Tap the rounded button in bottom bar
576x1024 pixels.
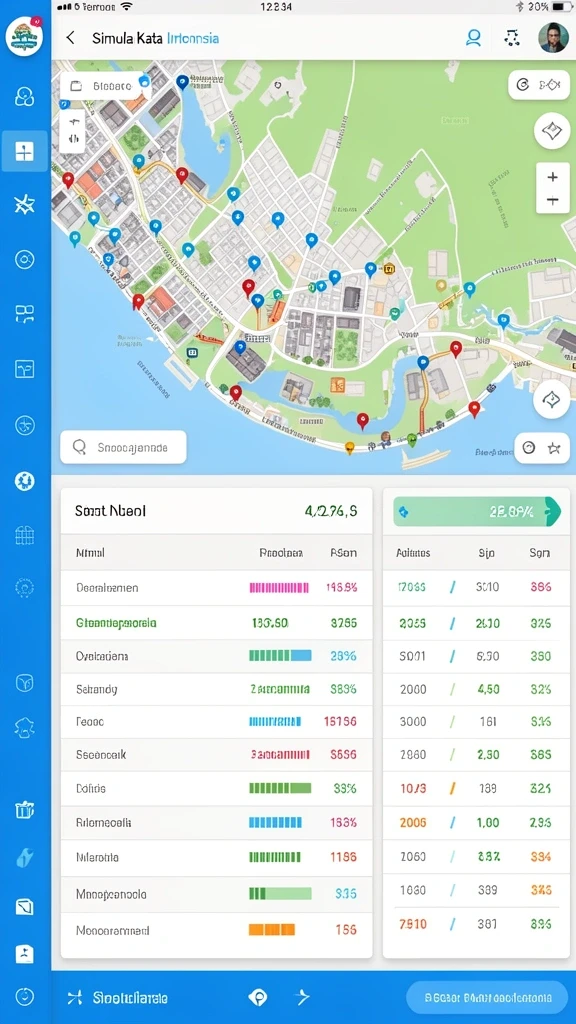pyautogui.click(x=487, y=997)
